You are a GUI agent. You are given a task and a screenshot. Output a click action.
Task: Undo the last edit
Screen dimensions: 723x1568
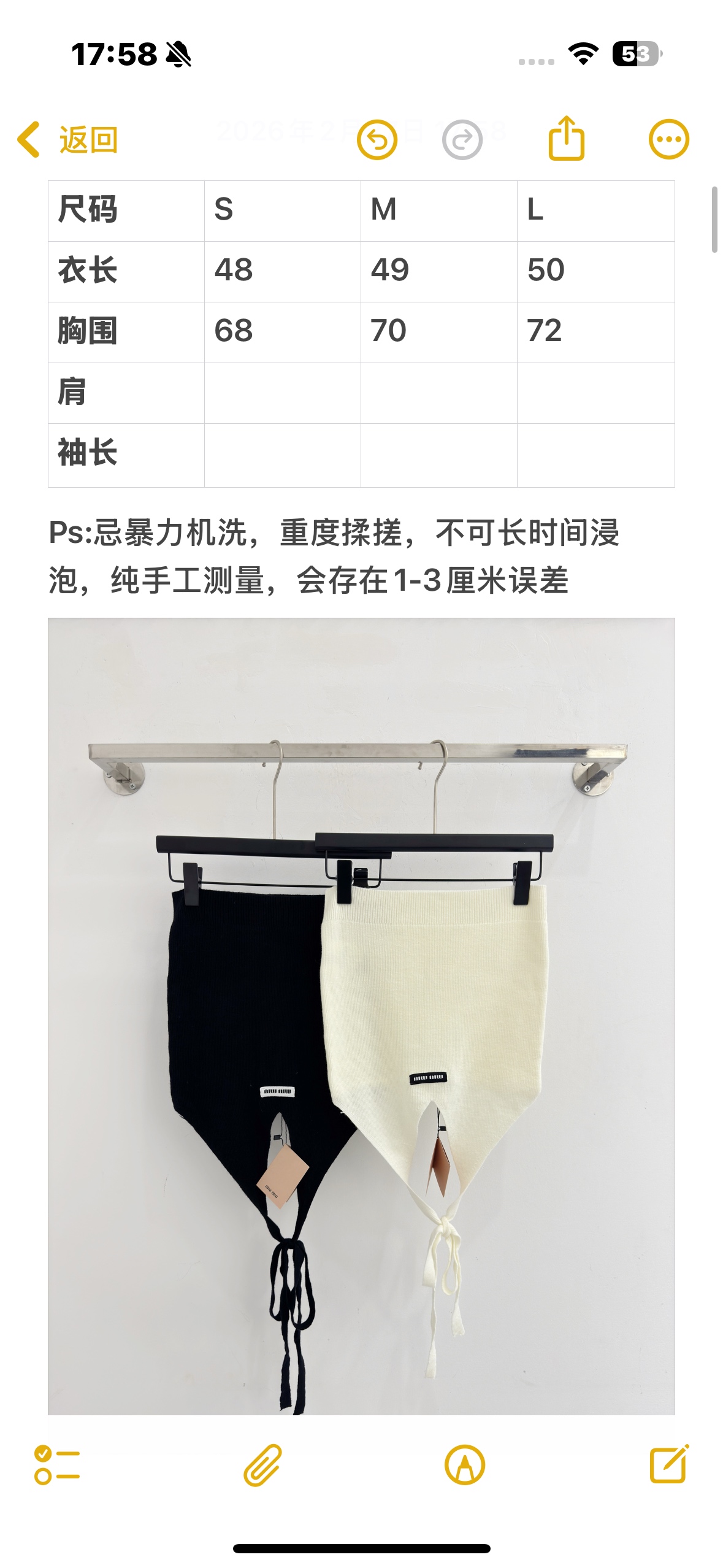[x=377, y=140]
